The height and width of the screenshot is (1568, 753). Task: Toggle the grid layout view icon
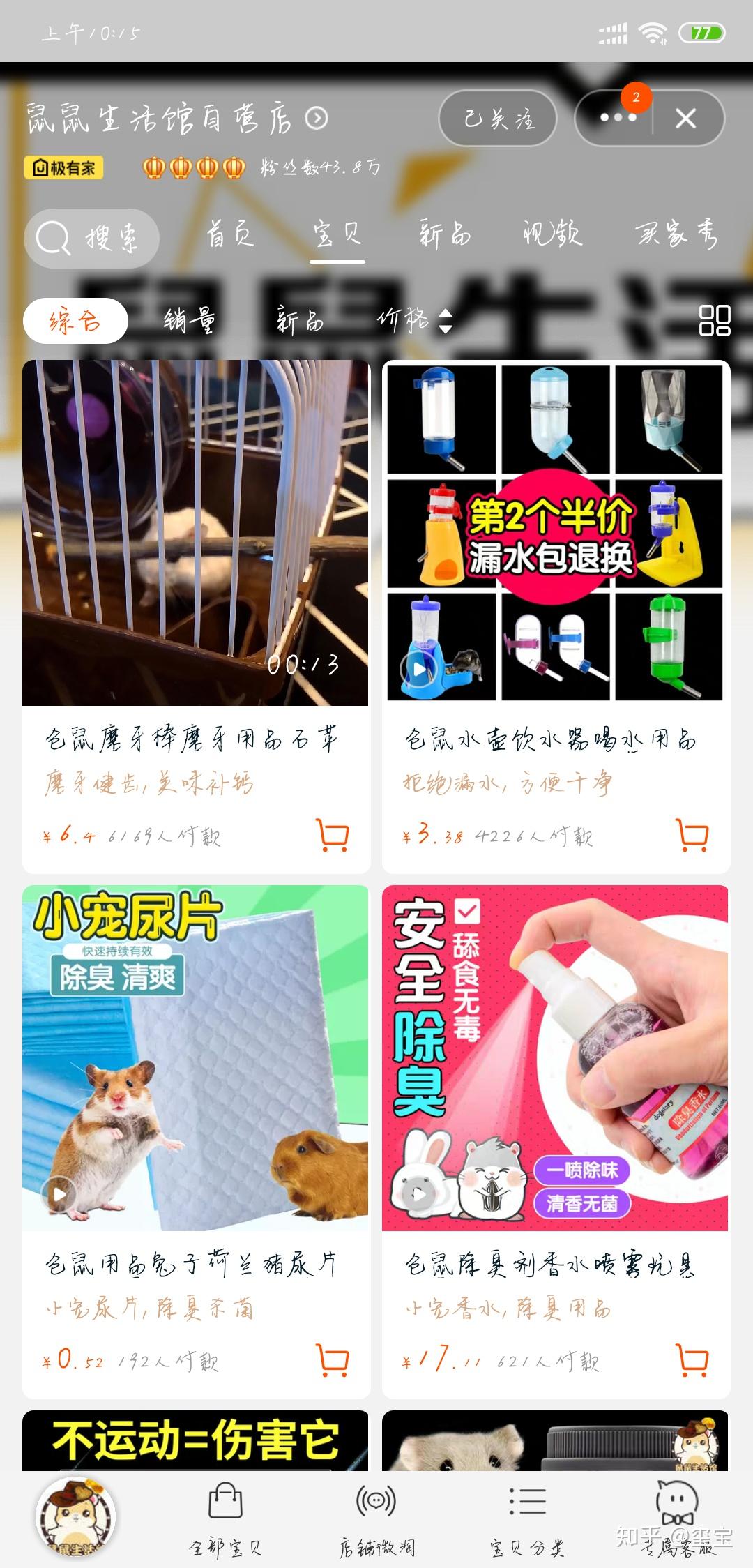tap(715, 321)
